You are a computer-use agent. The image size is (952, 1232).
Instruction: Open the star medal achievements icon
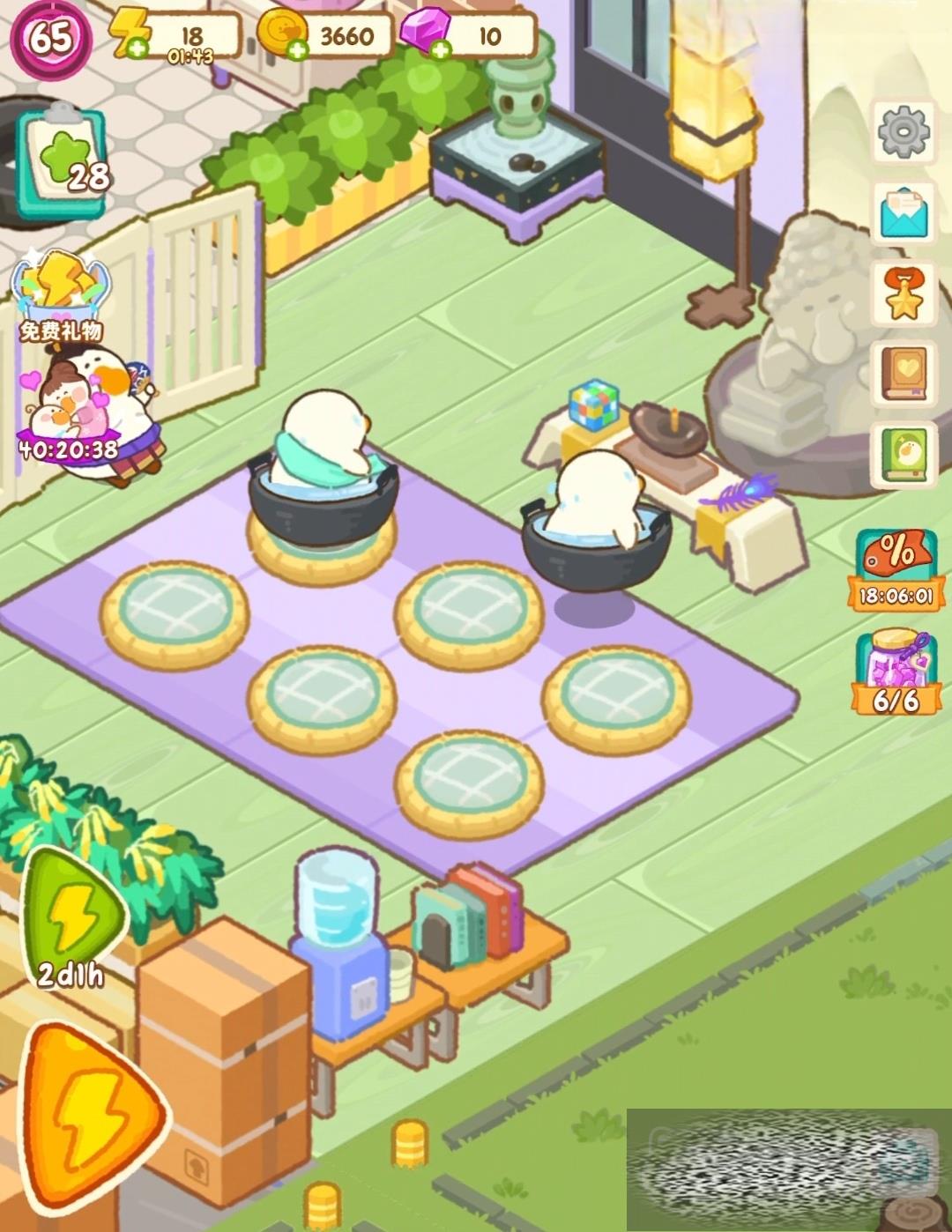(x=903, y=293)
